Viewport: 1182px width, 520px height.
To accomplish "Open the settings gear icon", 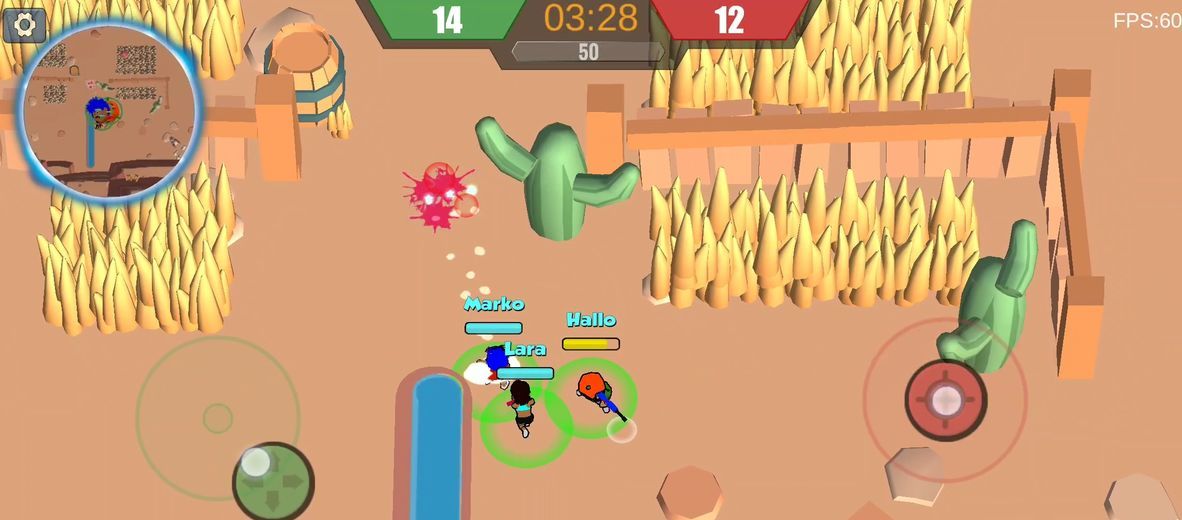I will [24, 24].
